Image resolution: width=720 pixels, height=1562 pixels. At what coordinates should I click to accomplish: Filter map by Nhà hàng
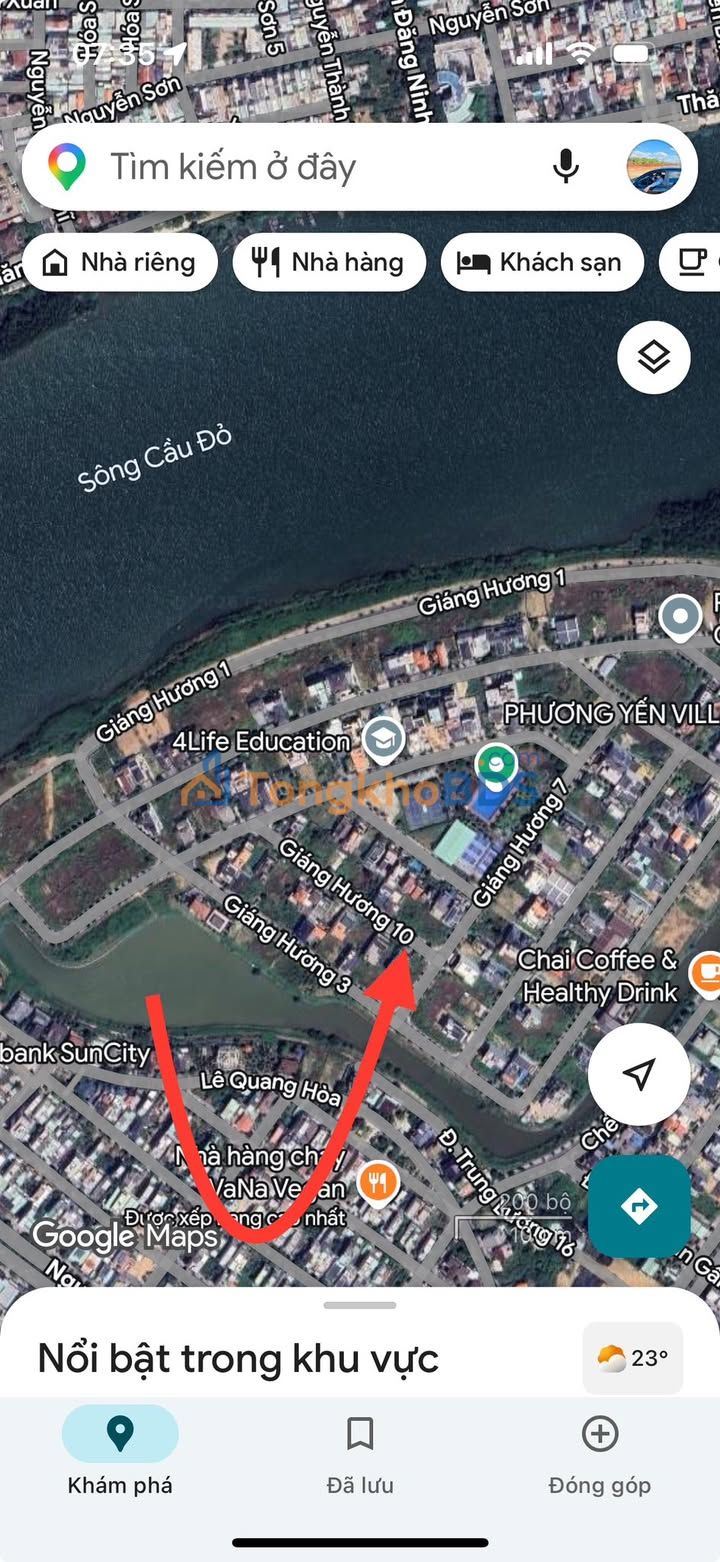pyautogui.click(x=329, y=263)
